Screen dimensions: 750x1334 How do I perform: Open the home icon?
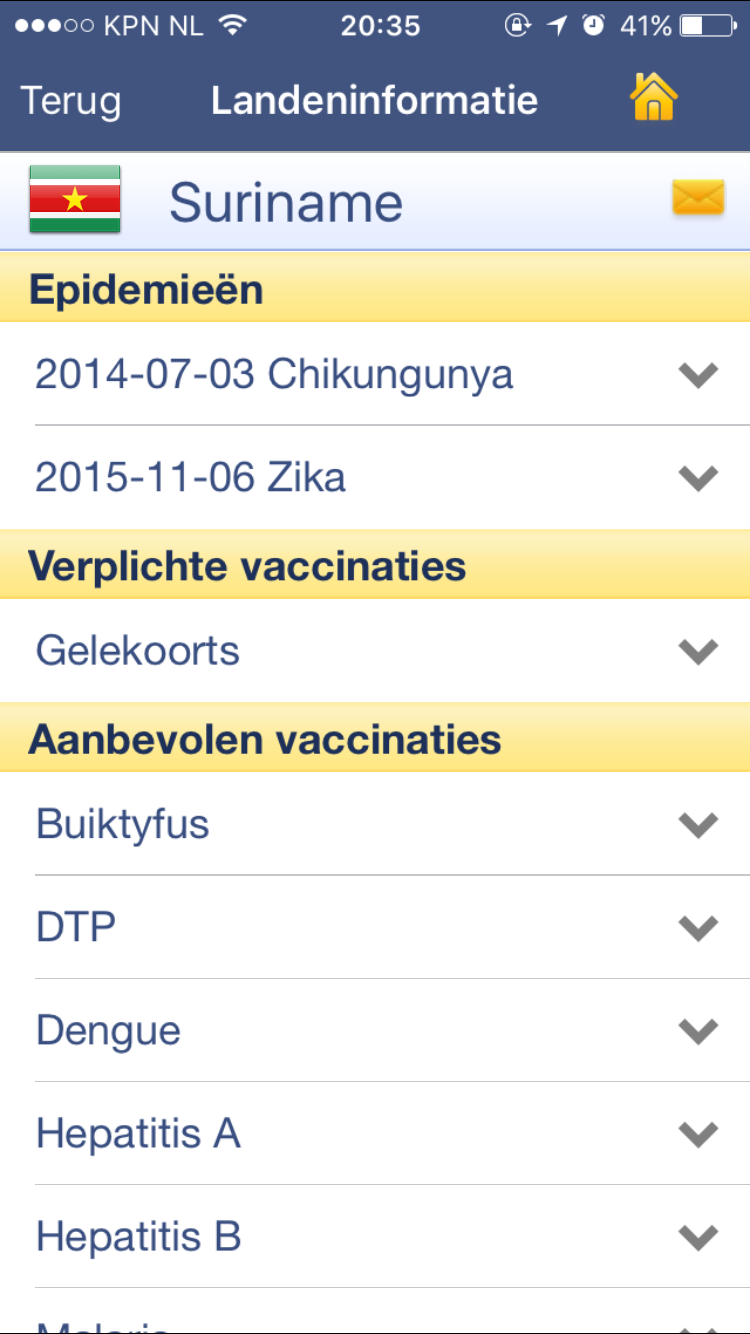653,99
